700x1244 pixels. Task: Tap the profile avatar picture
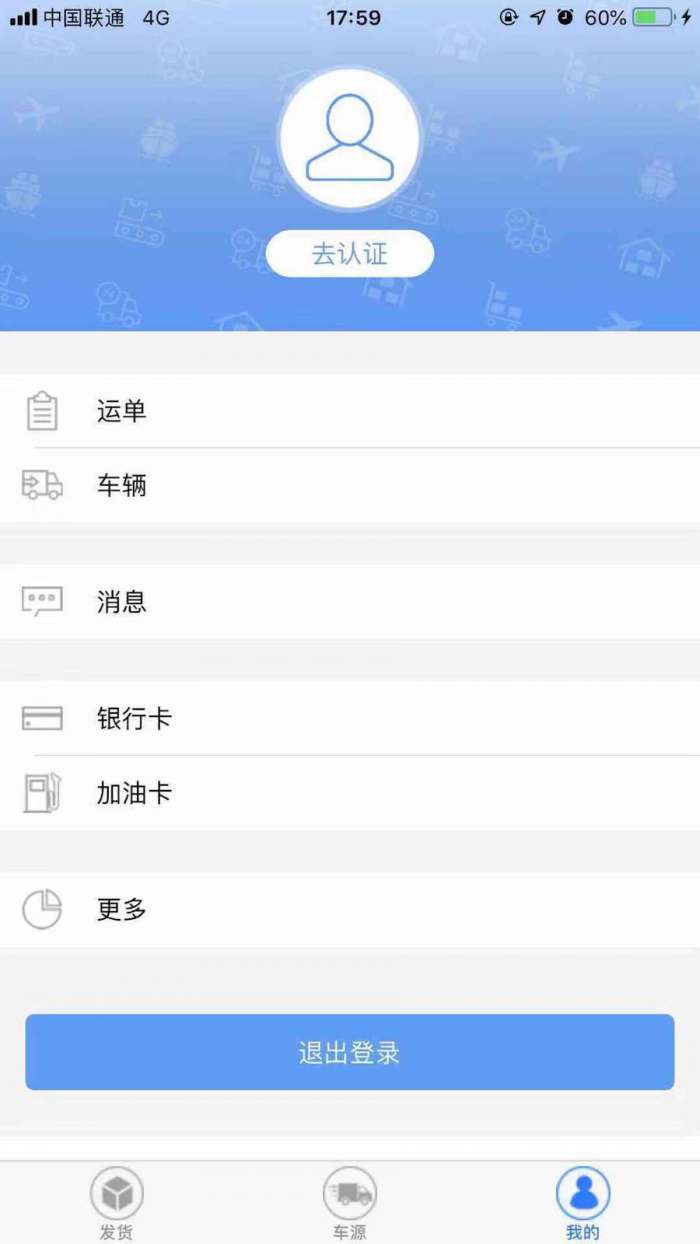[349, 138]
